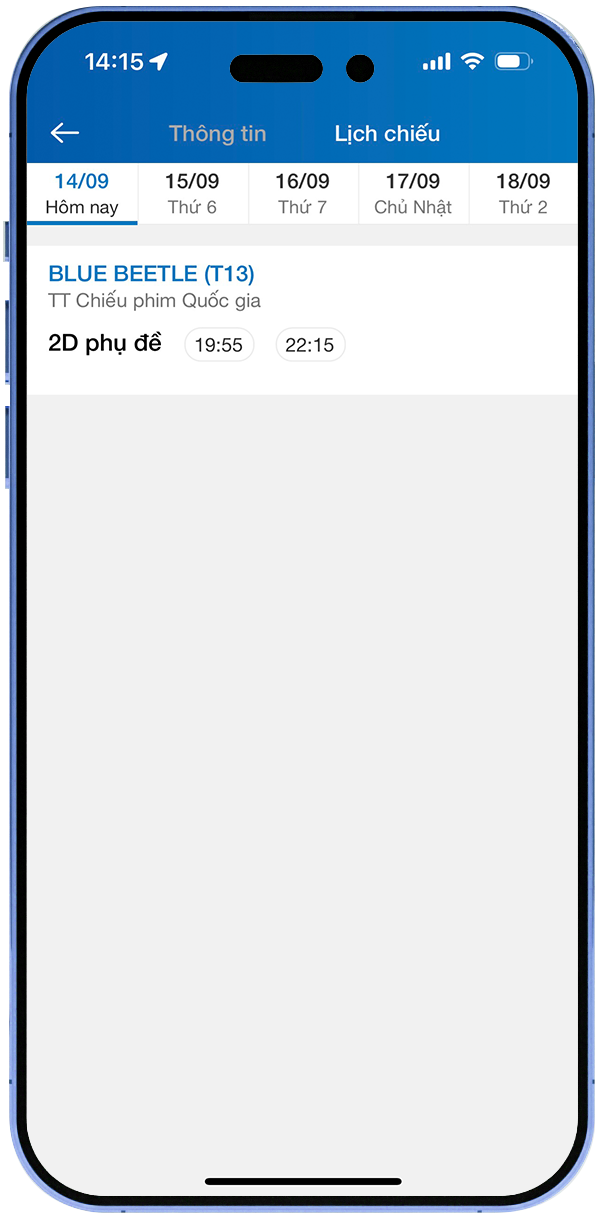
Task: Go back with the arrow icon
Action: [65, 133]
